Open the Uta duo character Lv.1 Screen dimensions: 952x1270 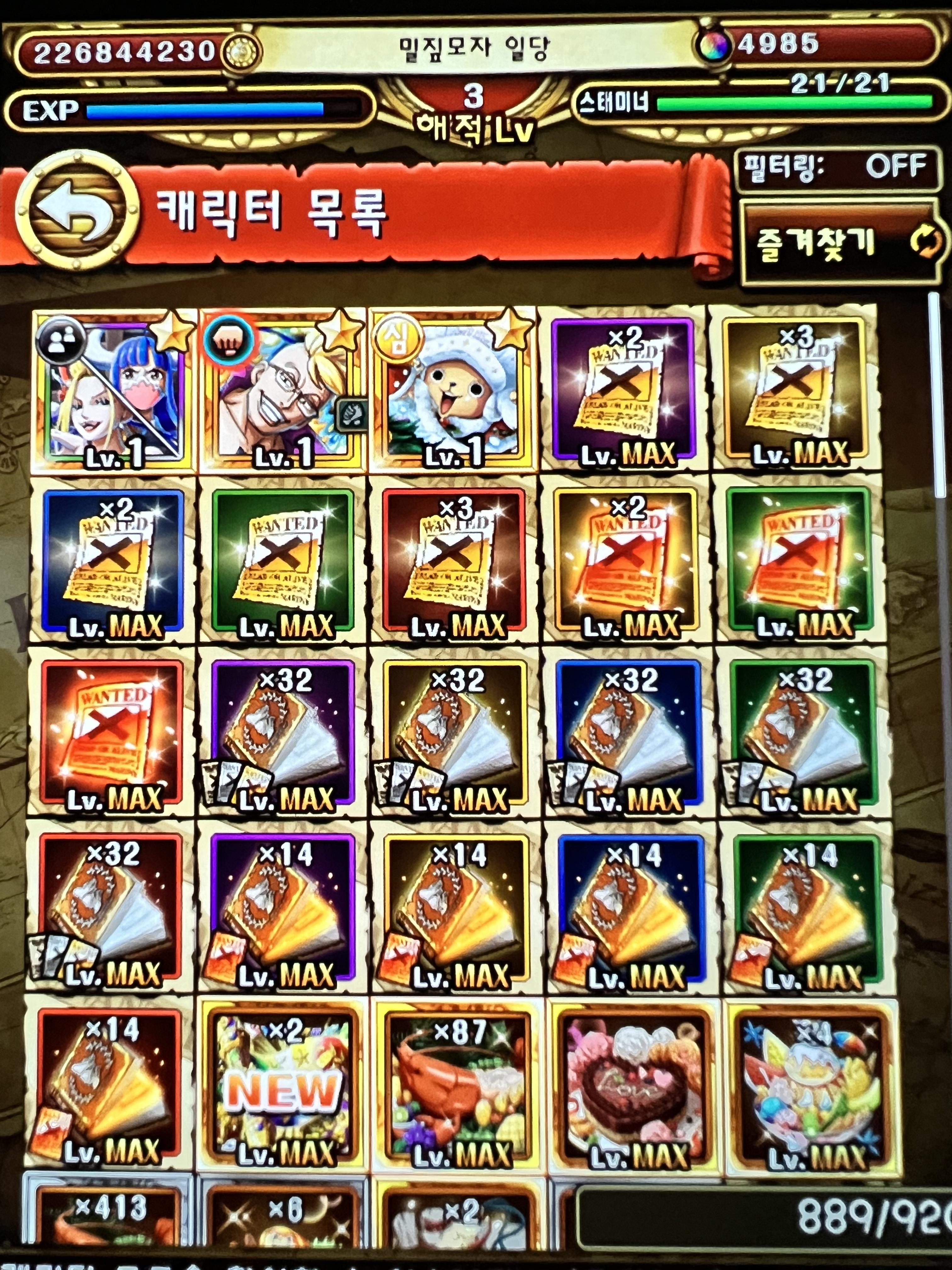114,390
